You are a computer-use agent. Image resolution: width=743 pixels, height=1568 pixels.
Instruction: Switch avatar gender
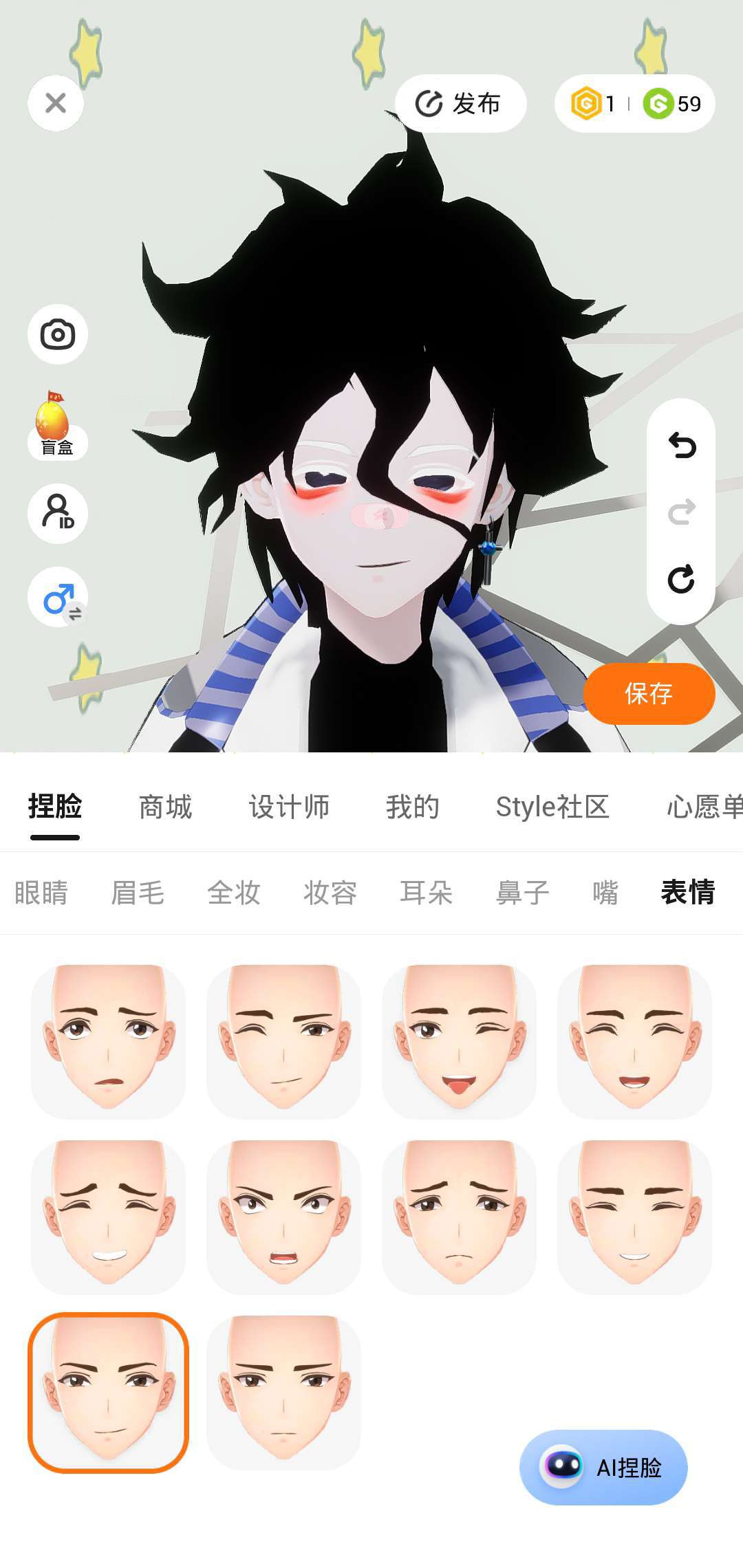tap(58, 598)
